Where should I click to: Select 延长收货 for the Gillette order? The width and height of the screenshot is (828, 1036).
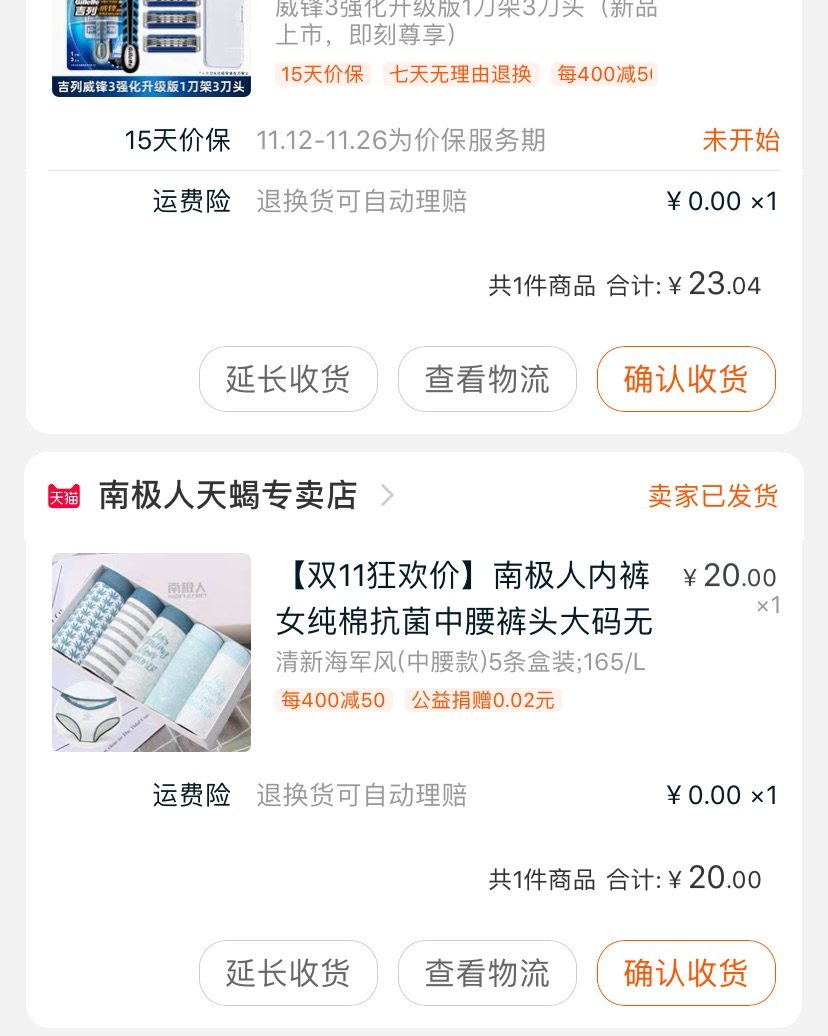288,379
